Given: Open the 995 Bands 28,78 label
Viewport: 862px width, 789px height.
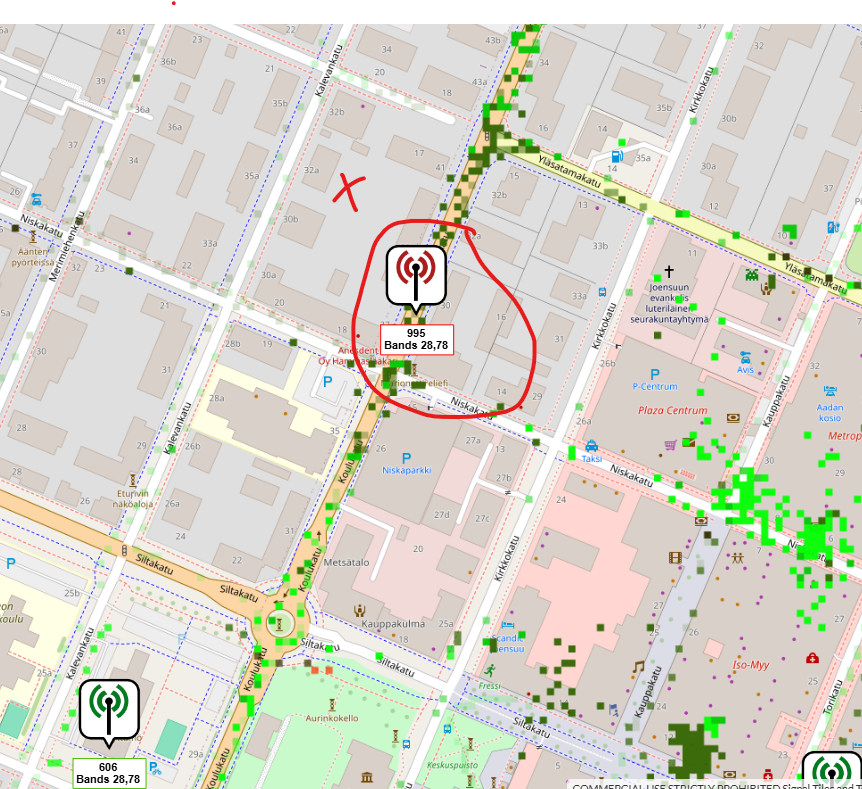Looking at the screenshot, I should click(x=416, y=339).
